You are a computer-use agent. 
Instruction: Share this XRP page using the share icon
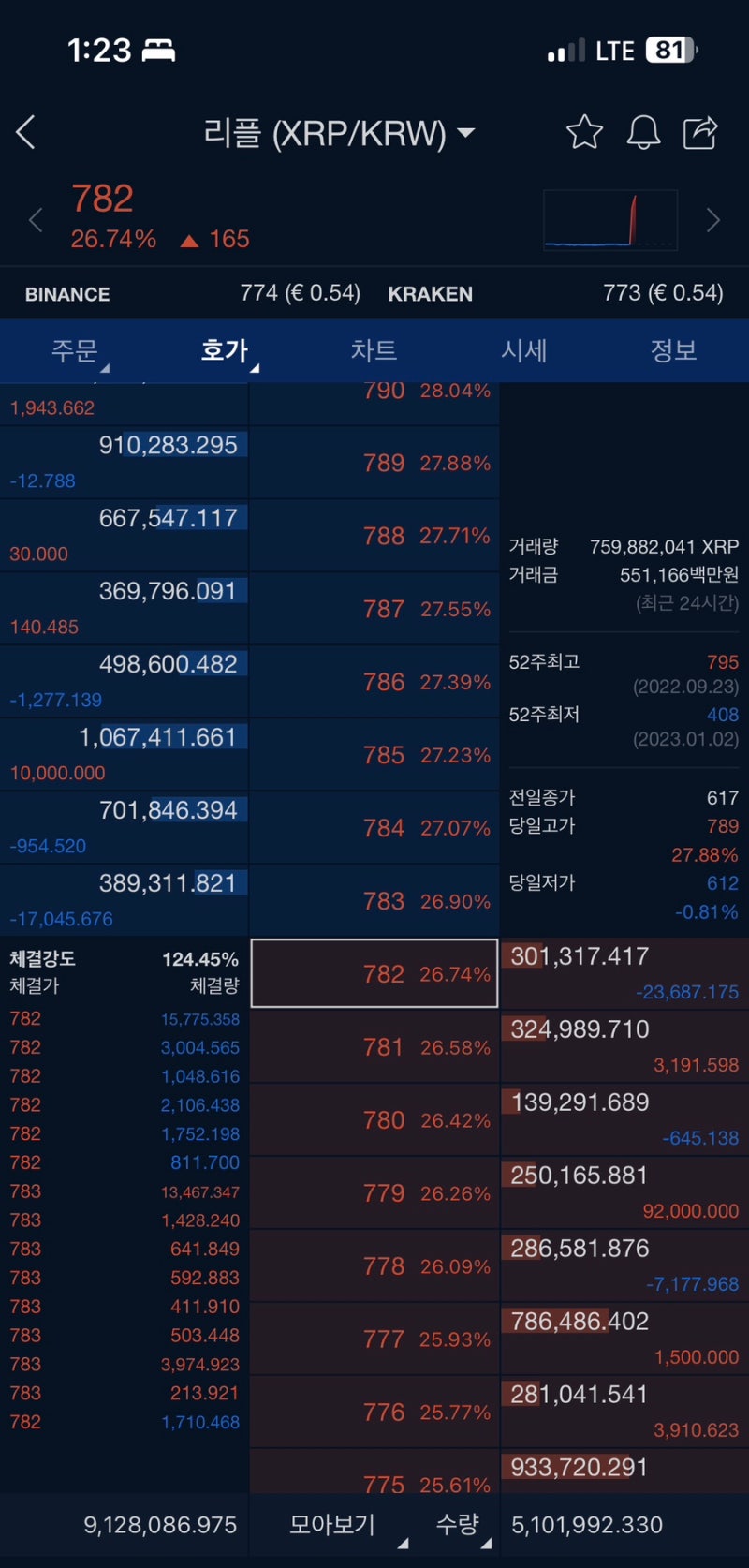[701, 132]
